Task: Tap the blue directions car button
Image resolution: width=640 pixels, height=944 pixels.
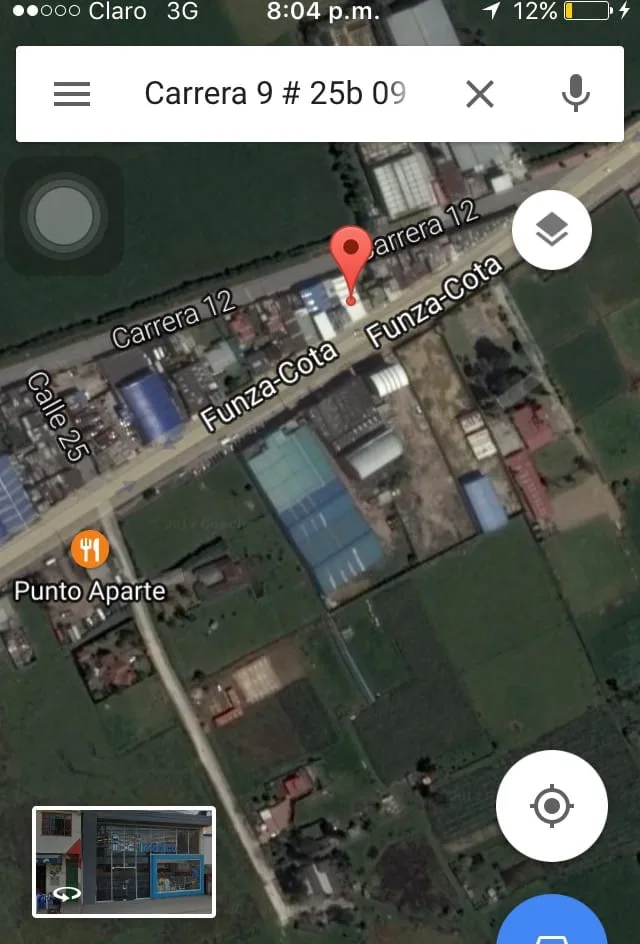Action: tap(553, 925)
